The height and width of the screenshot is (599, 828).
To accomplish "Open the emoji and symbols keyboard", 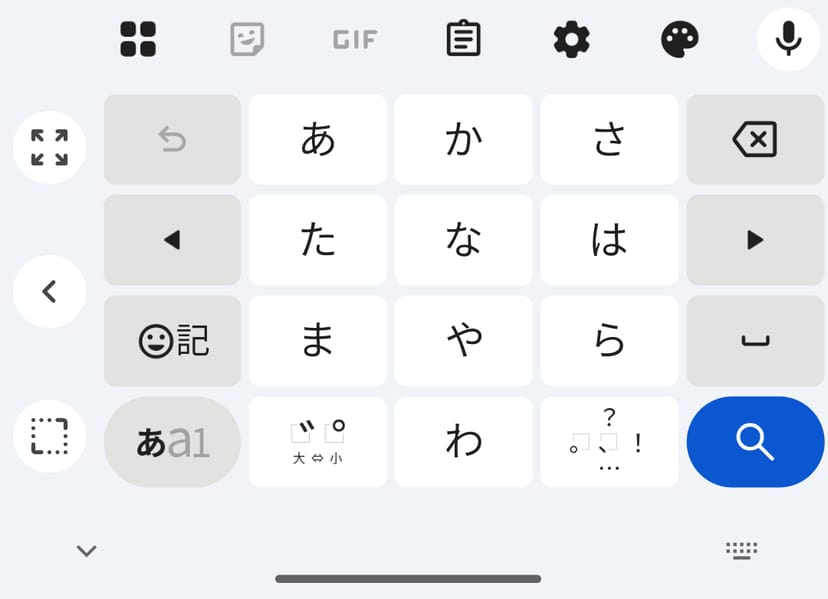I will click(172, 341).
